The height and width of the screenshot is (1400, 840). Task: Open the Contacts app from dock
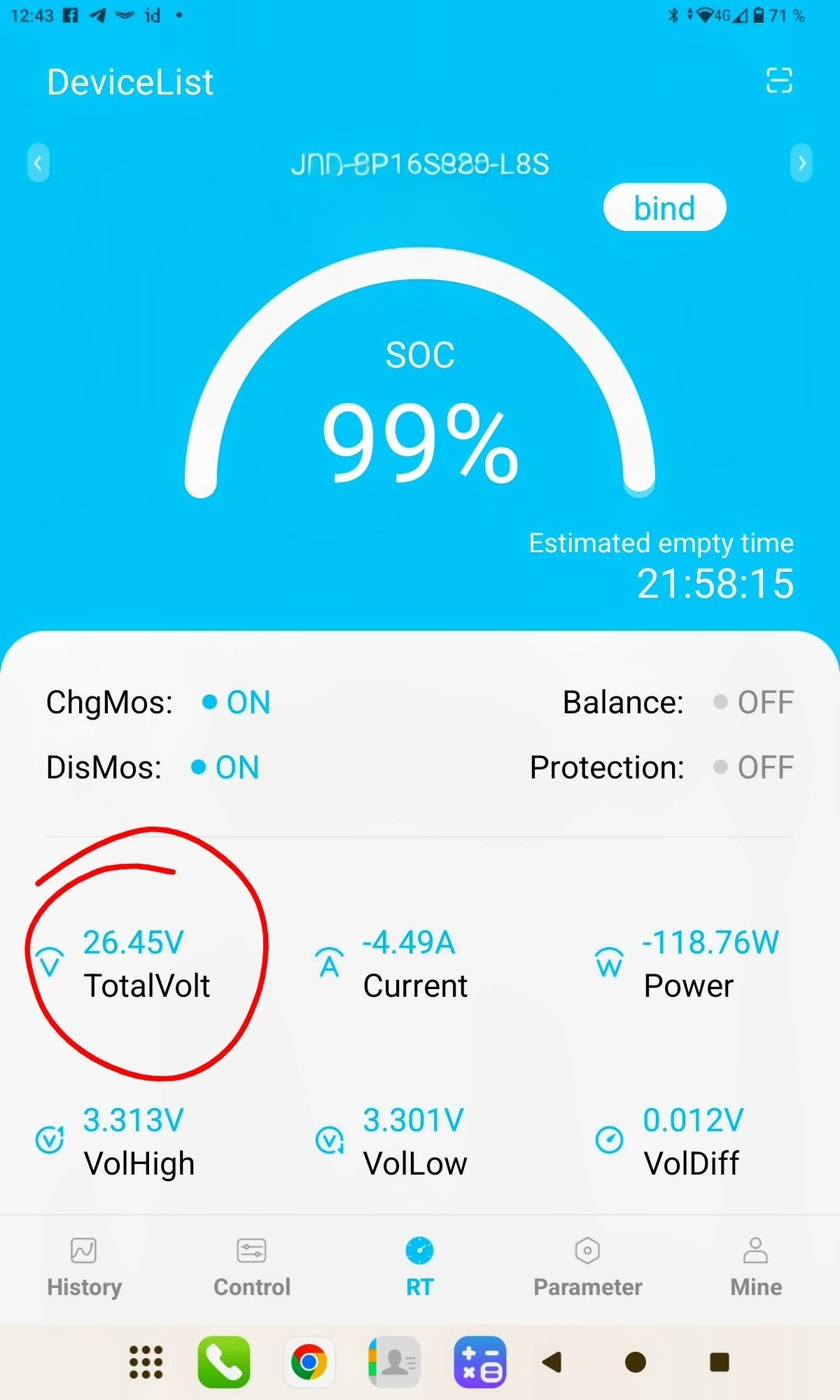395,1362
